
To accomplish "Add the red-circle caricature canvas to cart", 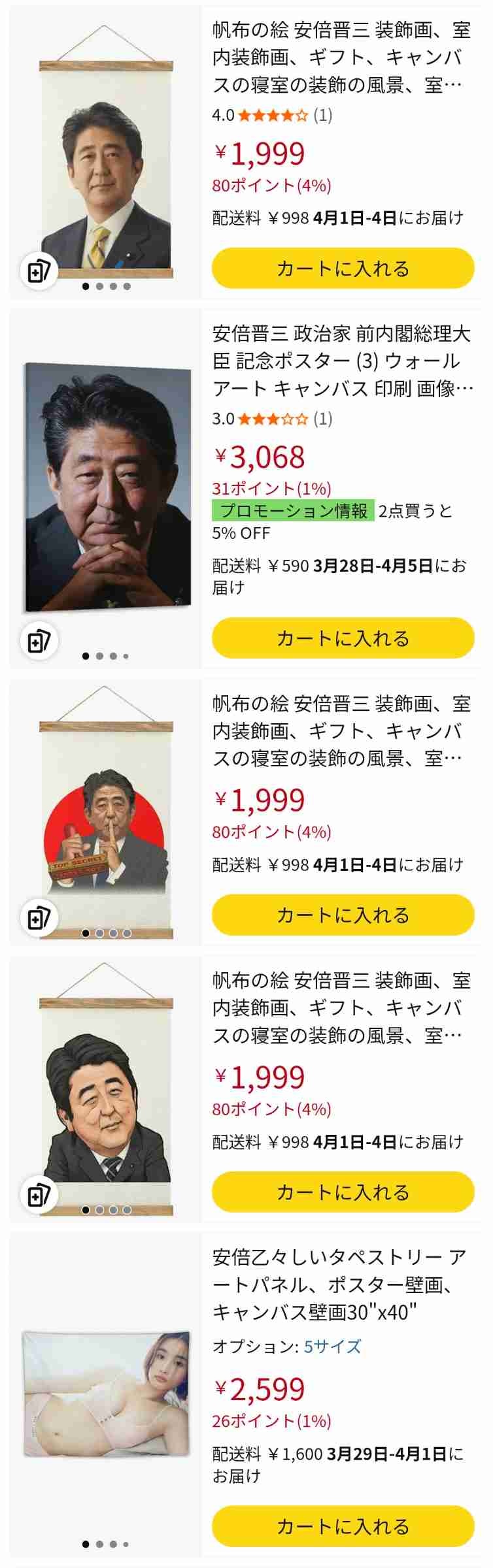I will click(x=343, y=915).
